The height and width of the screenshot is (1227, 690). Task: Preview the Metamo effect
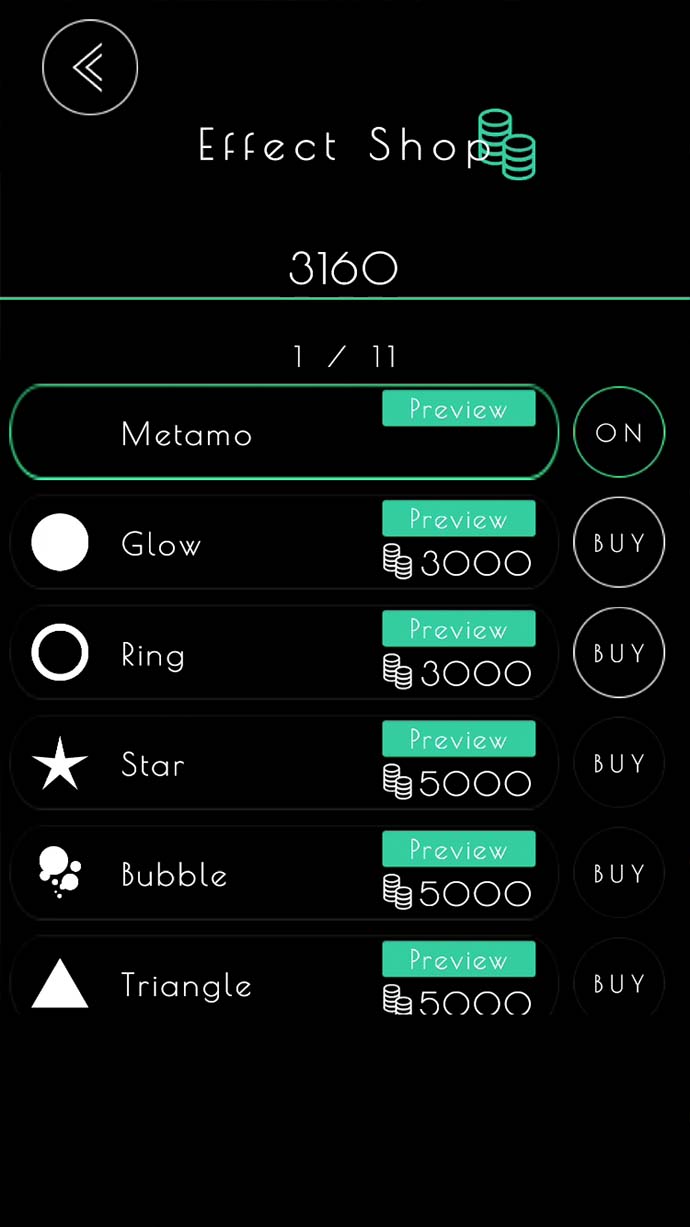coord(458,409)
